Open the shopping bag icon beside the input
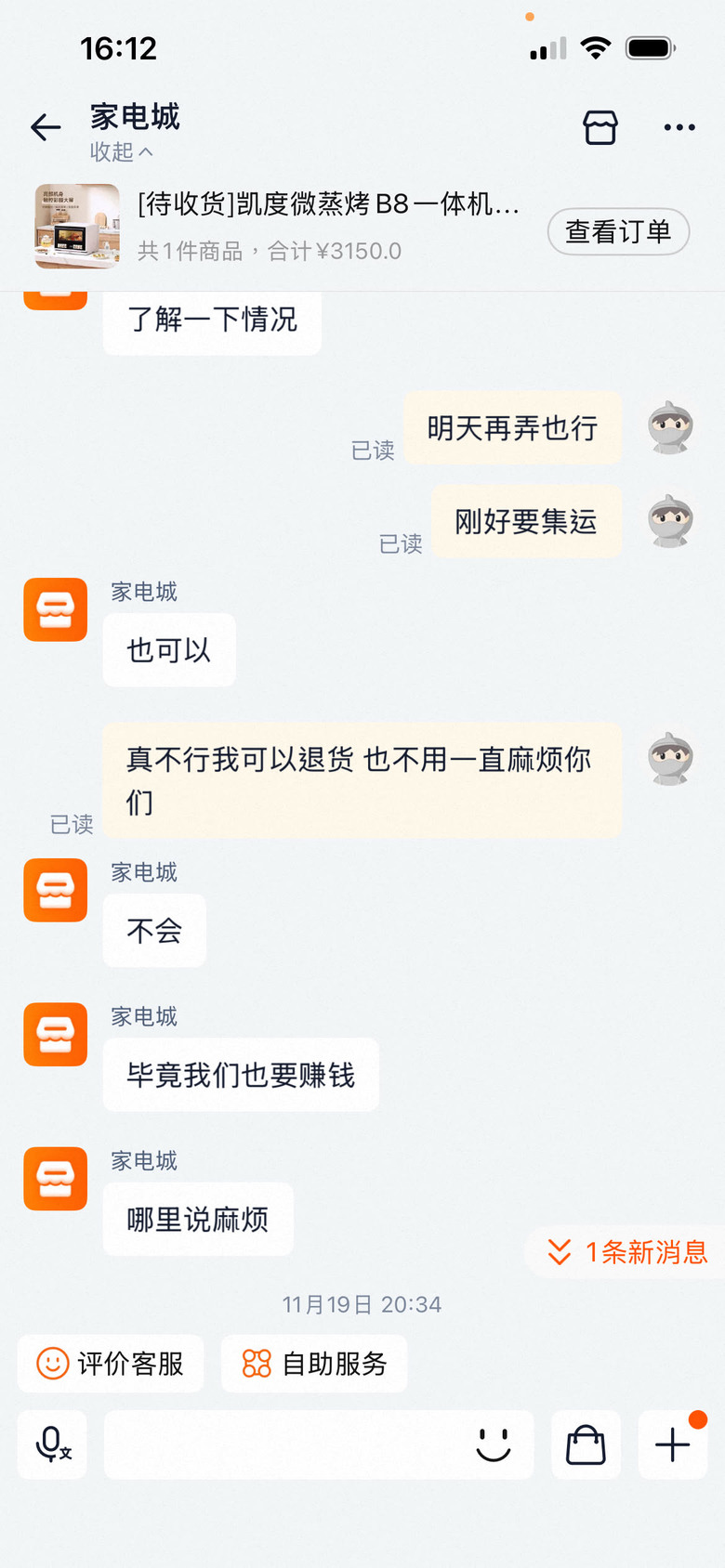Screen dimensions: 725x1568 coord(586,1444)
